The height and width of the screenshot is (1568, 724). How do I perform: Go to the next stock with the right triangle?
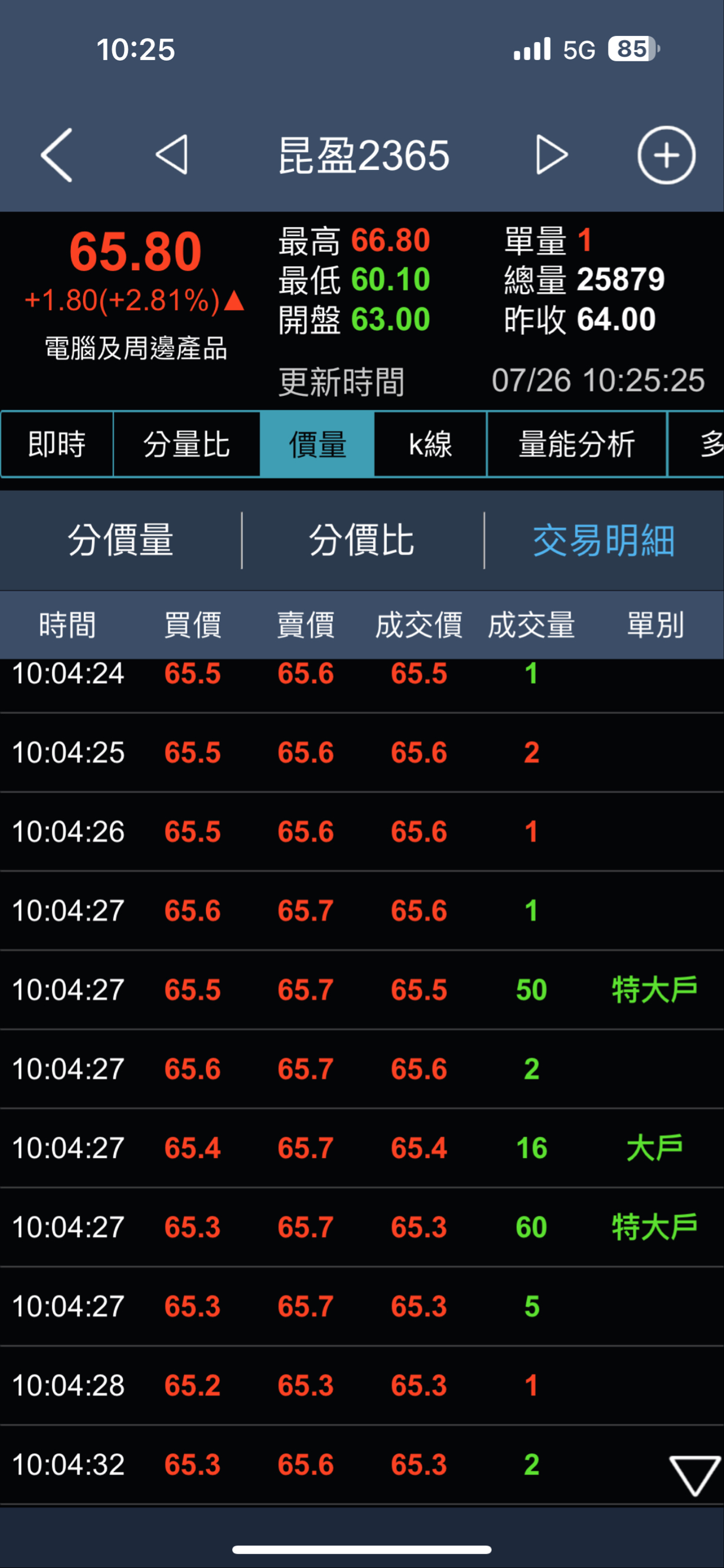pos(551,156)
